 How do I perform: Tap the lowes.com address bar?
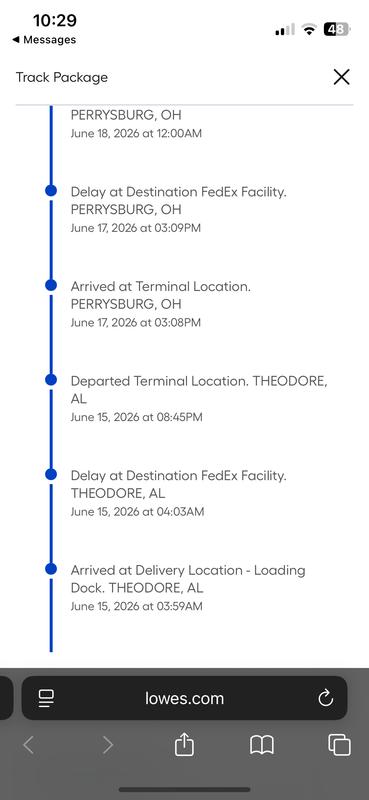pyautogui.click(x=184, y=698)
